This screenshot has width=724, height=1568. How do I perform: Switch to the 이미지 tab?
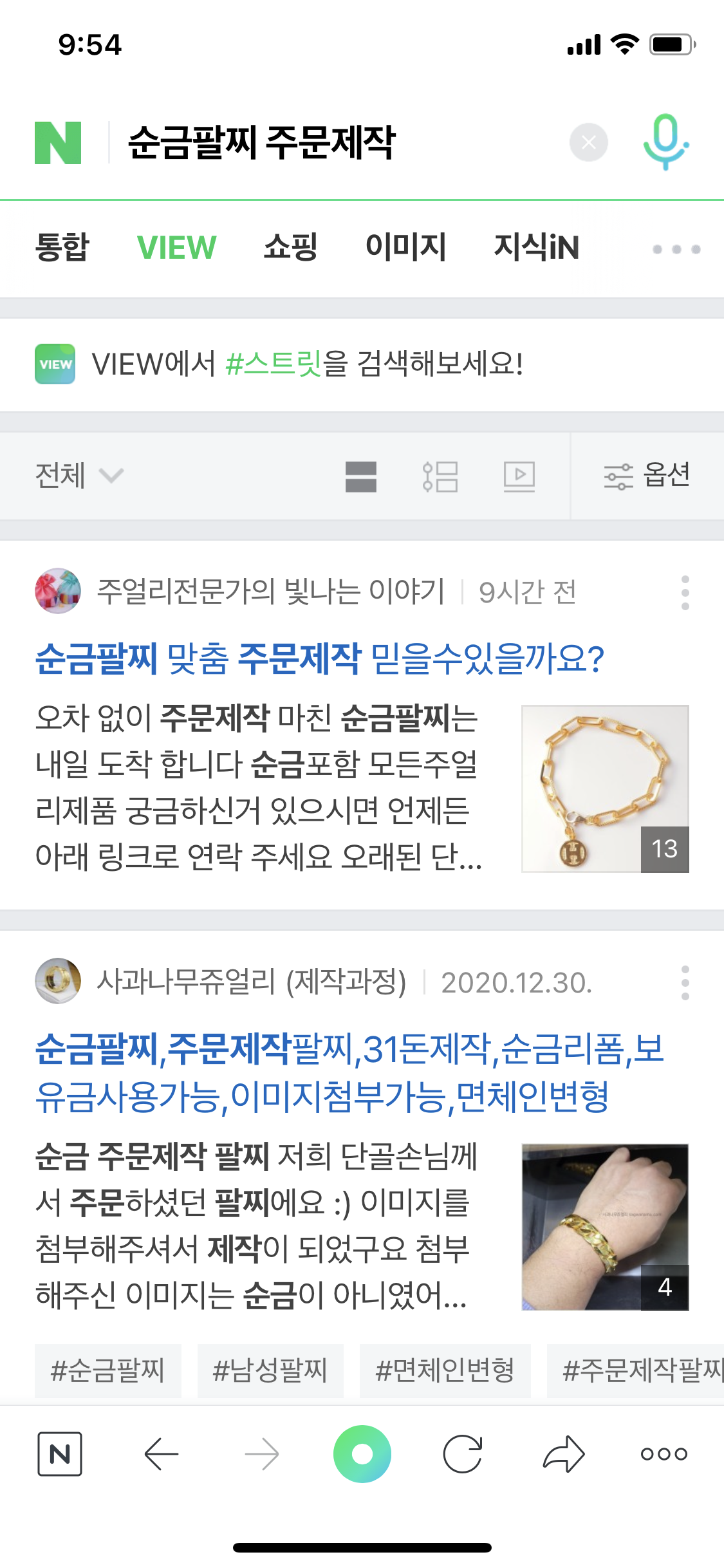pyautogui.click(x=405, y=247)
